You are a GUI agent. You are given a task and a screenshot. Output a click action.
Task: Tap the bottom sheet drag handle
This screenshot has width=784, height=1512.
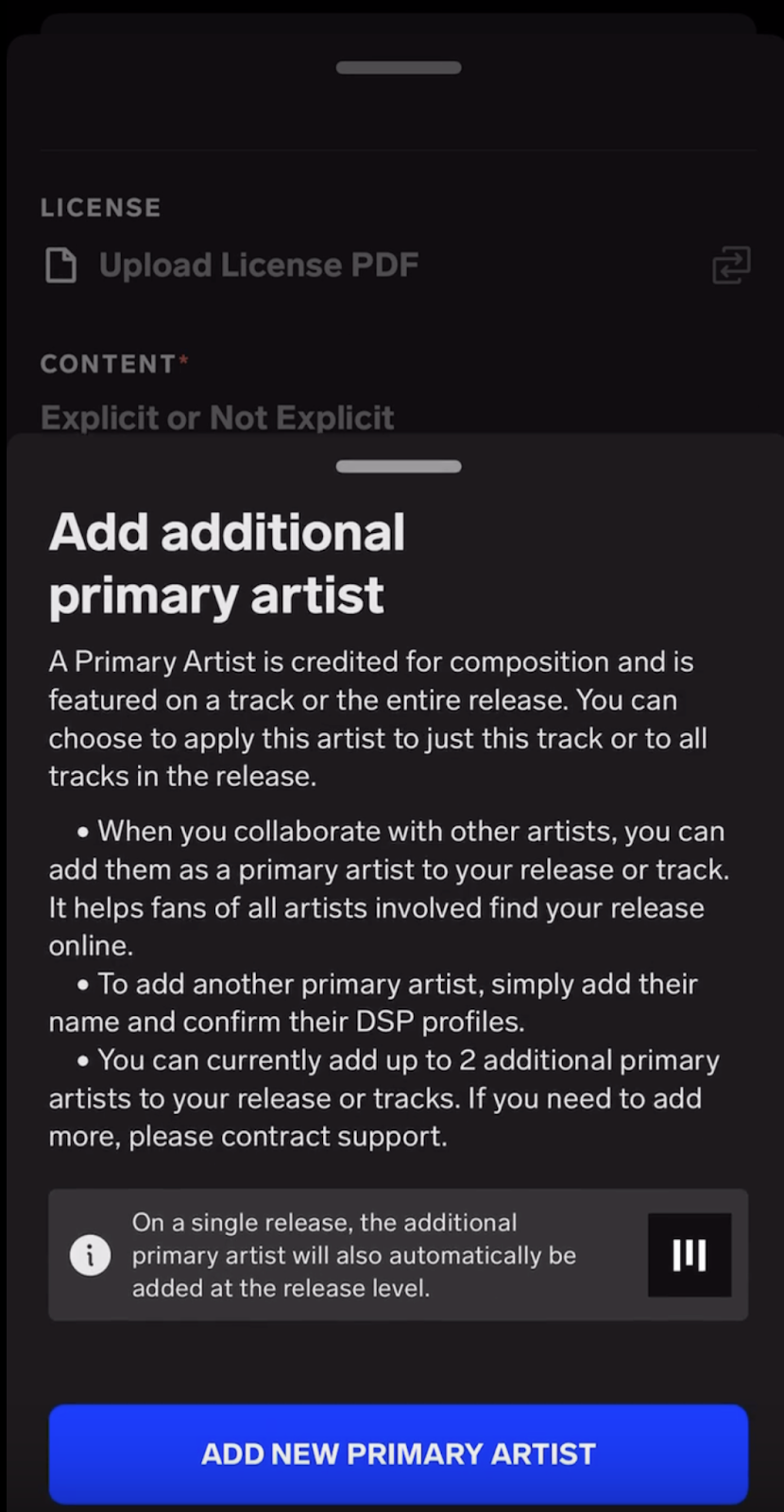(399, 466)
